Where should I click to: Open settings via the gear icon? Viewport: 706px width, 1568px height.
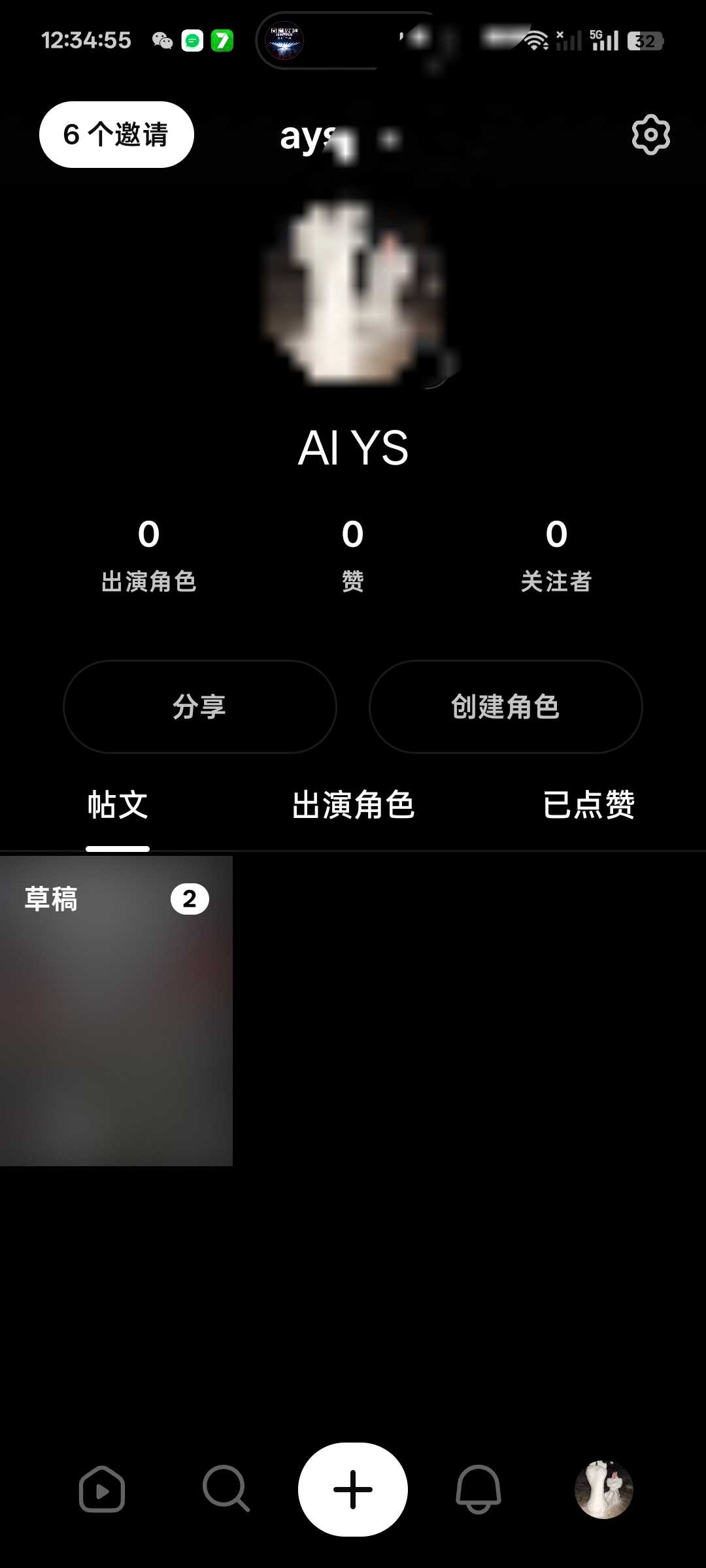tap(650, 135)
